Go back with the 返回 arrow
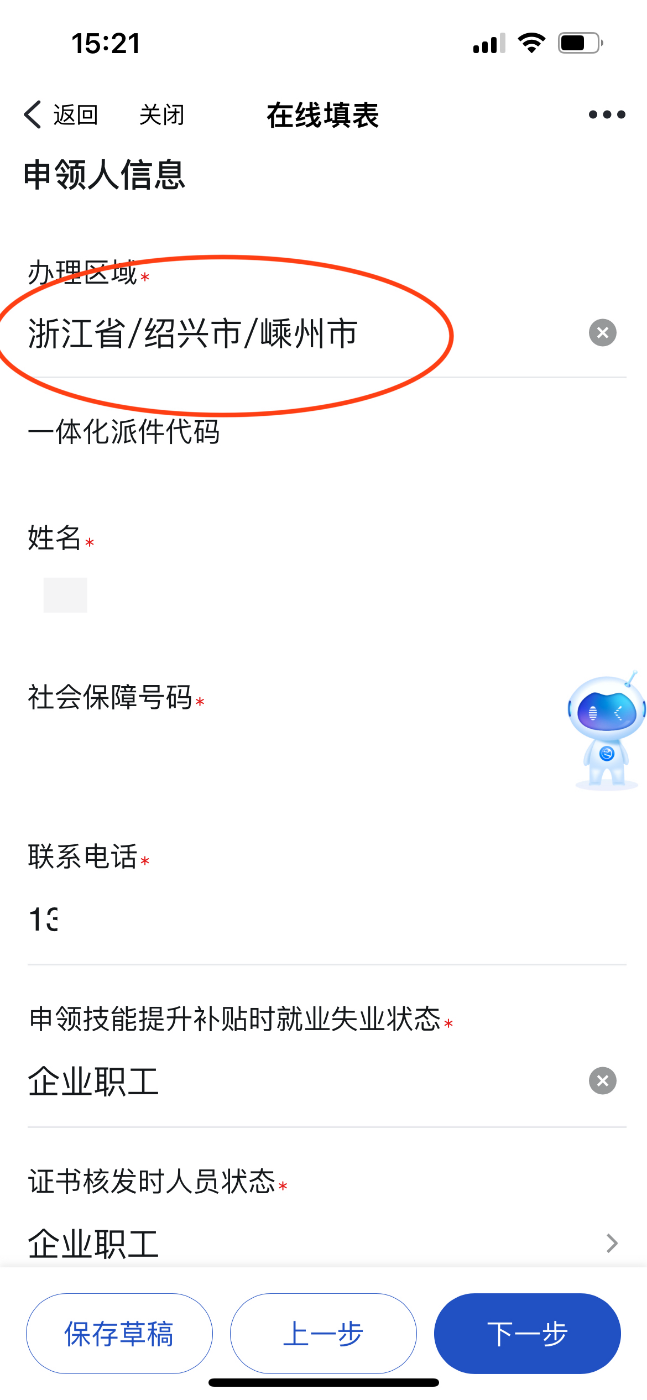This screenshot has height=1400, width=647. click(60, 115)
